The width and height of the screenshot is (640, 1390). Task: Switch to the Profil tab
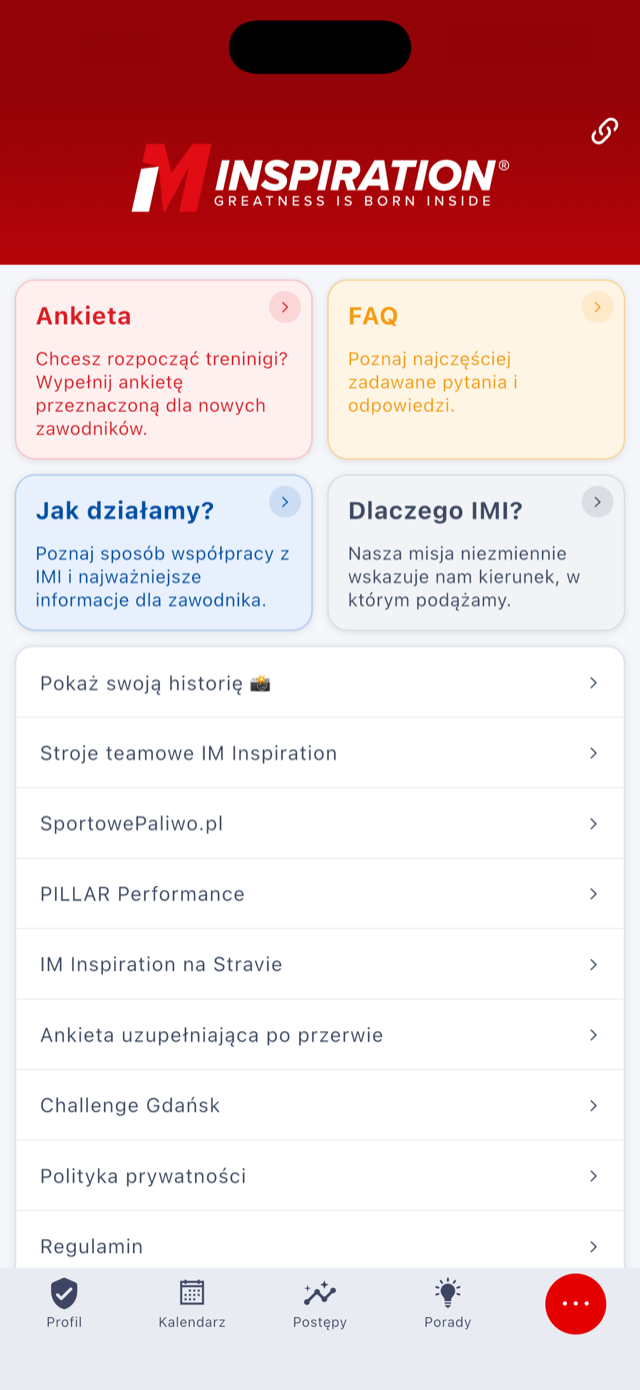64,1303
